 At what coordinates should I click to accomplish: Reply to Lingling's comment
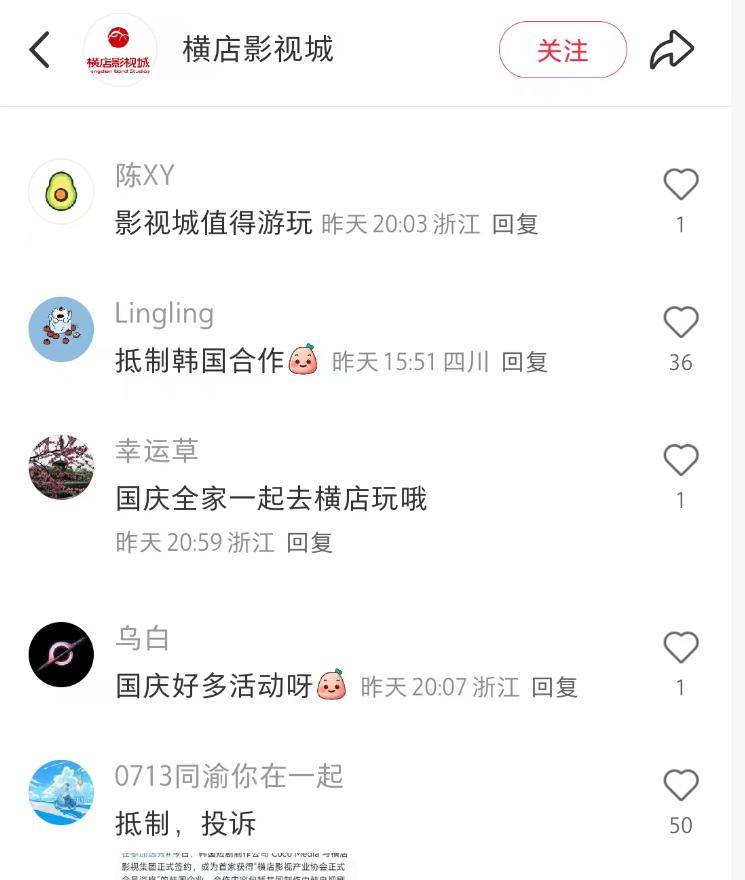525,362
